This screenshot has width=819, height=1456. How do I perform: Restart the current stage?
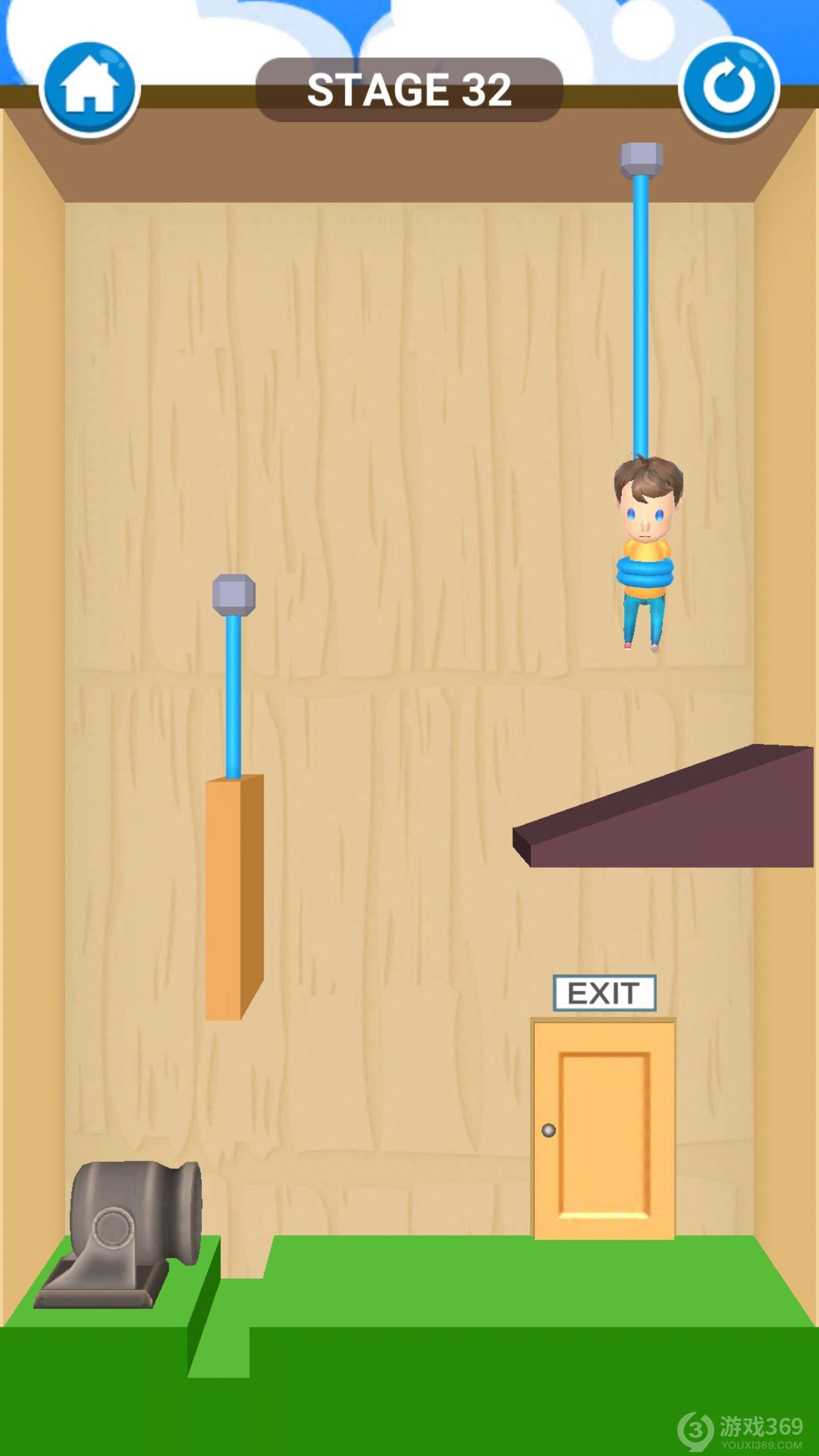729,88
